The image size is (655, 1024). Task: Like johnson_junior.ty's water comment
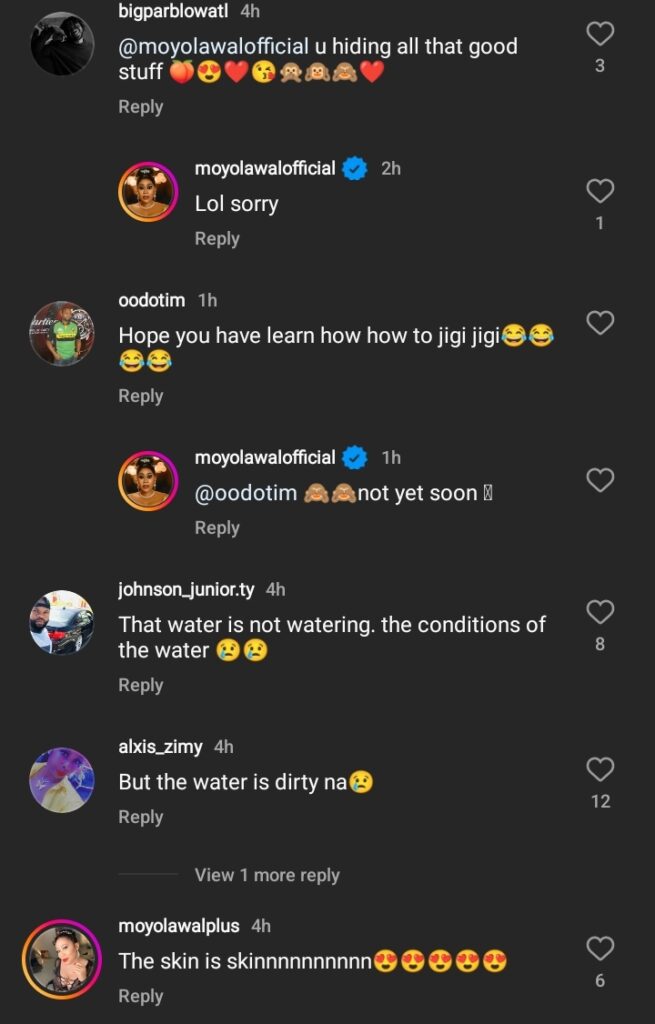coord(599,612)
